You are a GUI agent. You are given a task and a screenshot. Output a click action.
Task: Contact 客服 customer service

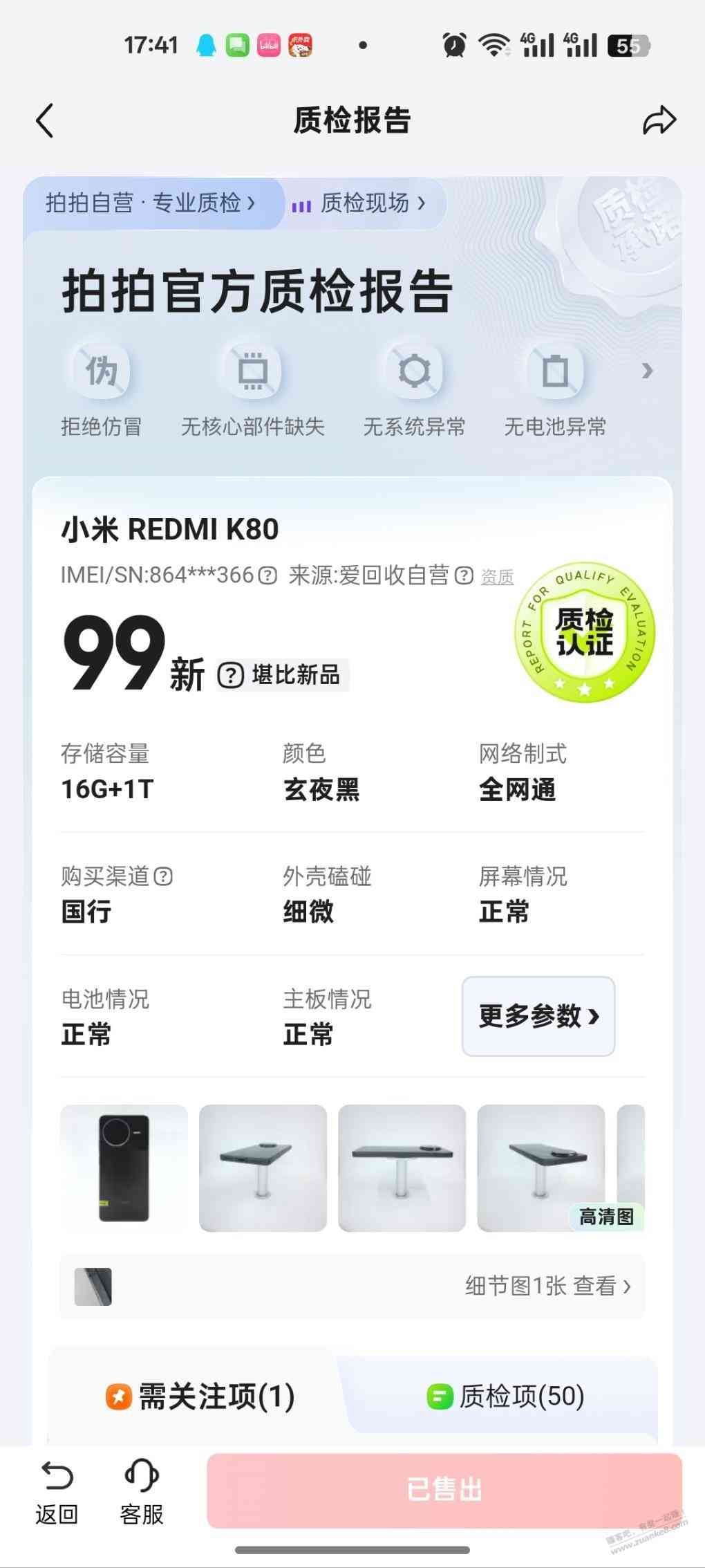pos(142,1491)
